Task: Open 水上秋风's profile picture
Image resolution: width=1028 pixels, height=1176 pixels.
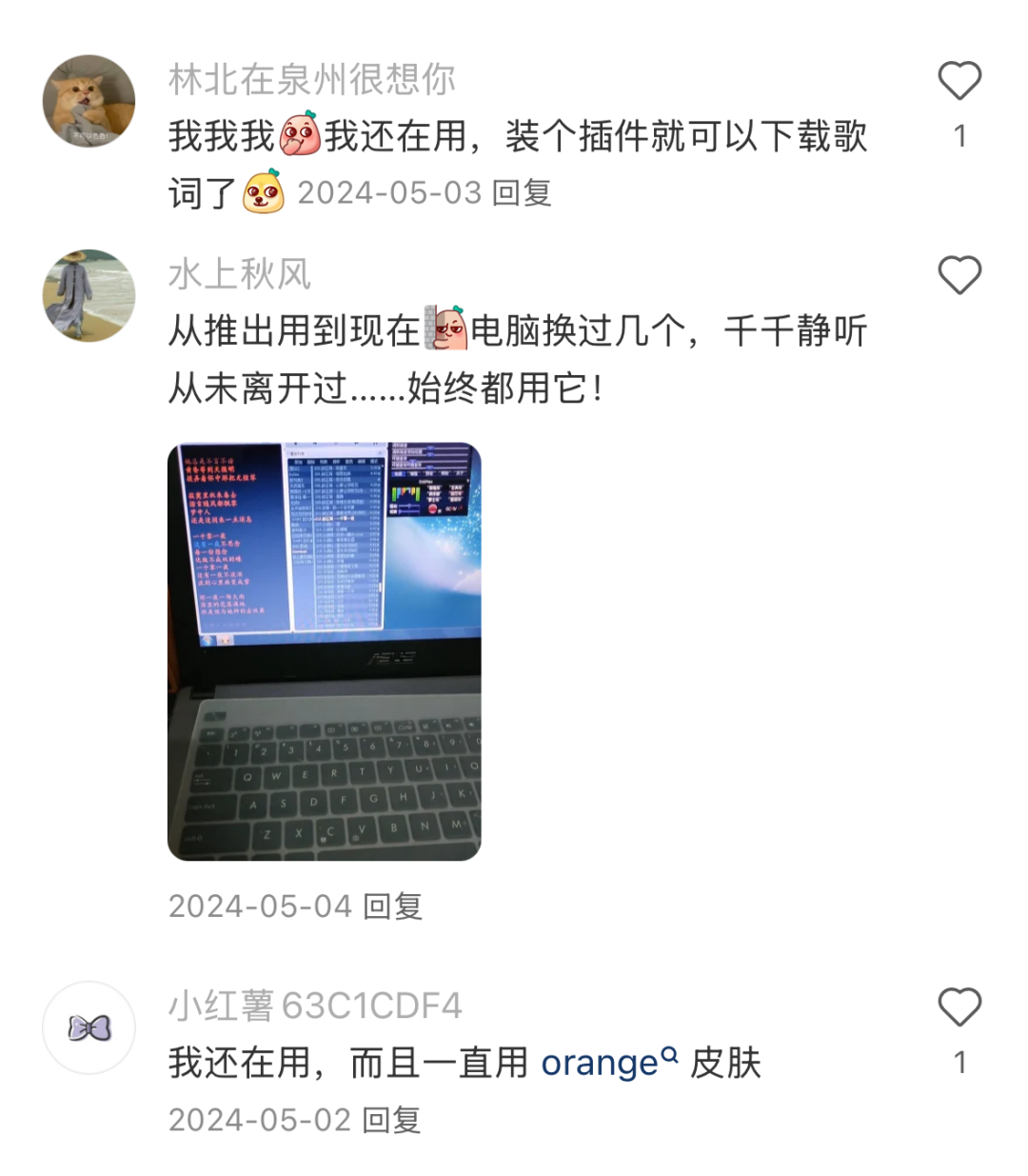Action: pyautogui.click(x=89, y=295)
